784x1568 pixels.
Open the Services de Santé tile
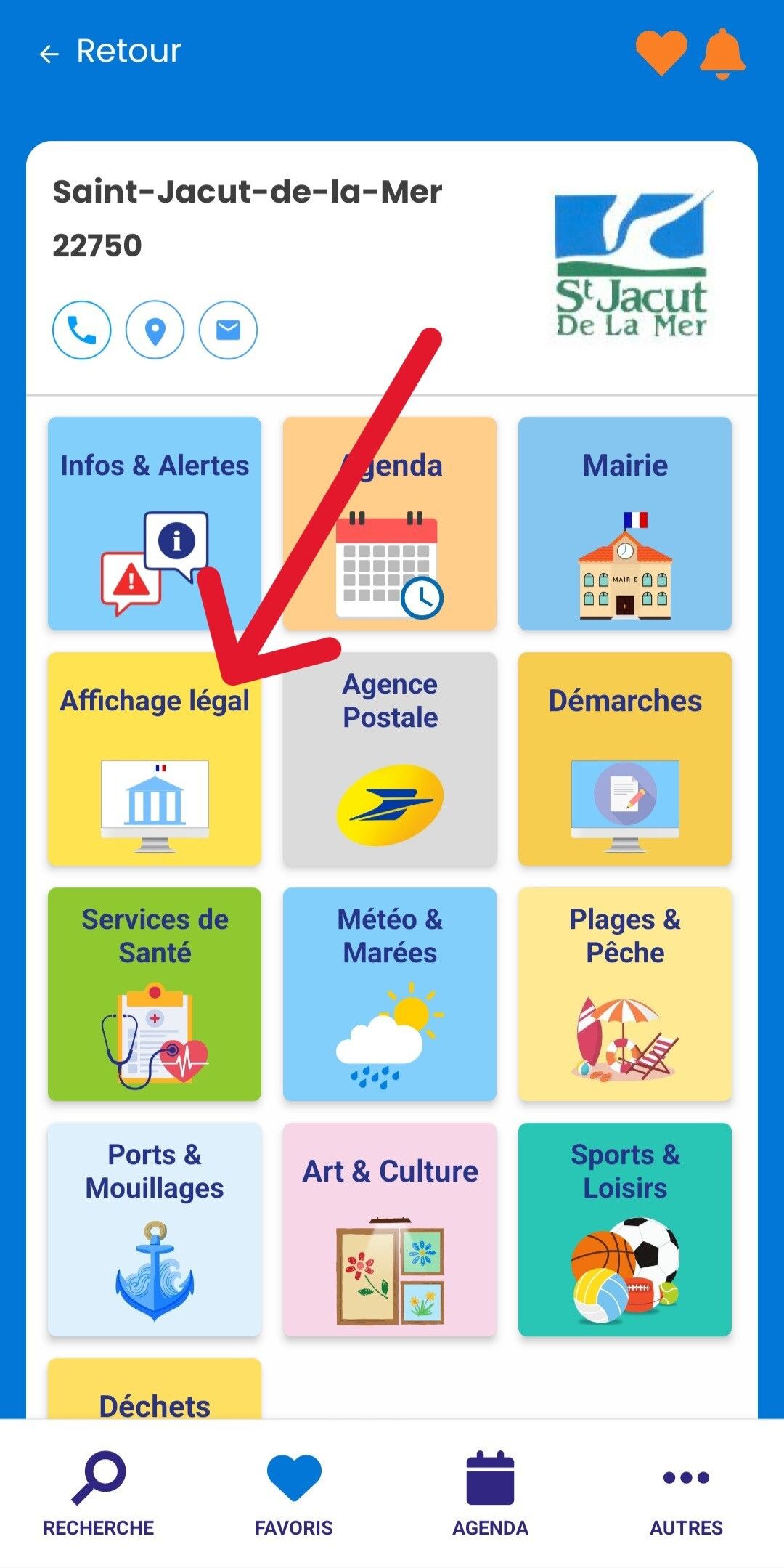[155, 994]
